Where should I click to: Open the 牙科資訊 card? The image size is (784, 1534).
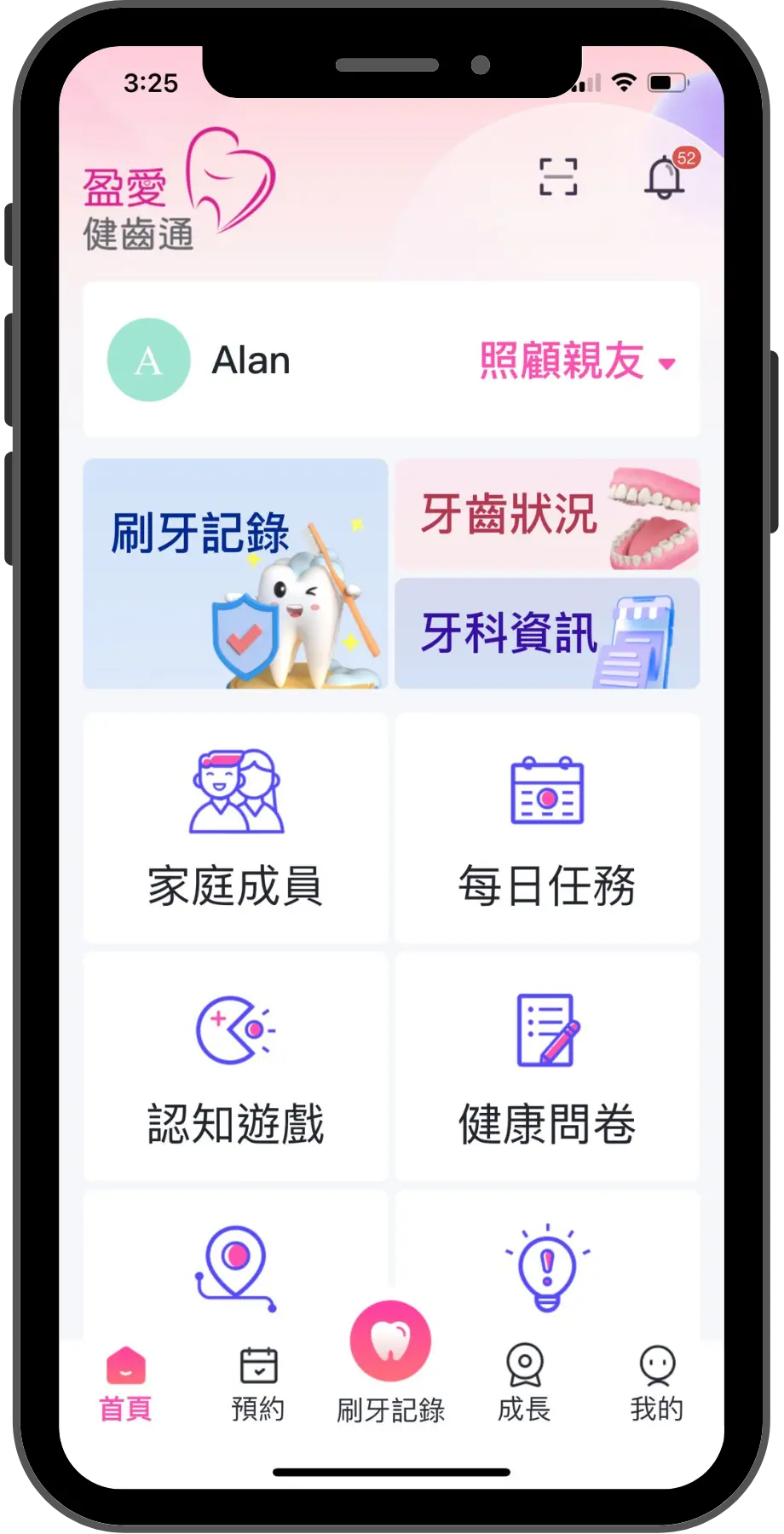coord(547,633)
